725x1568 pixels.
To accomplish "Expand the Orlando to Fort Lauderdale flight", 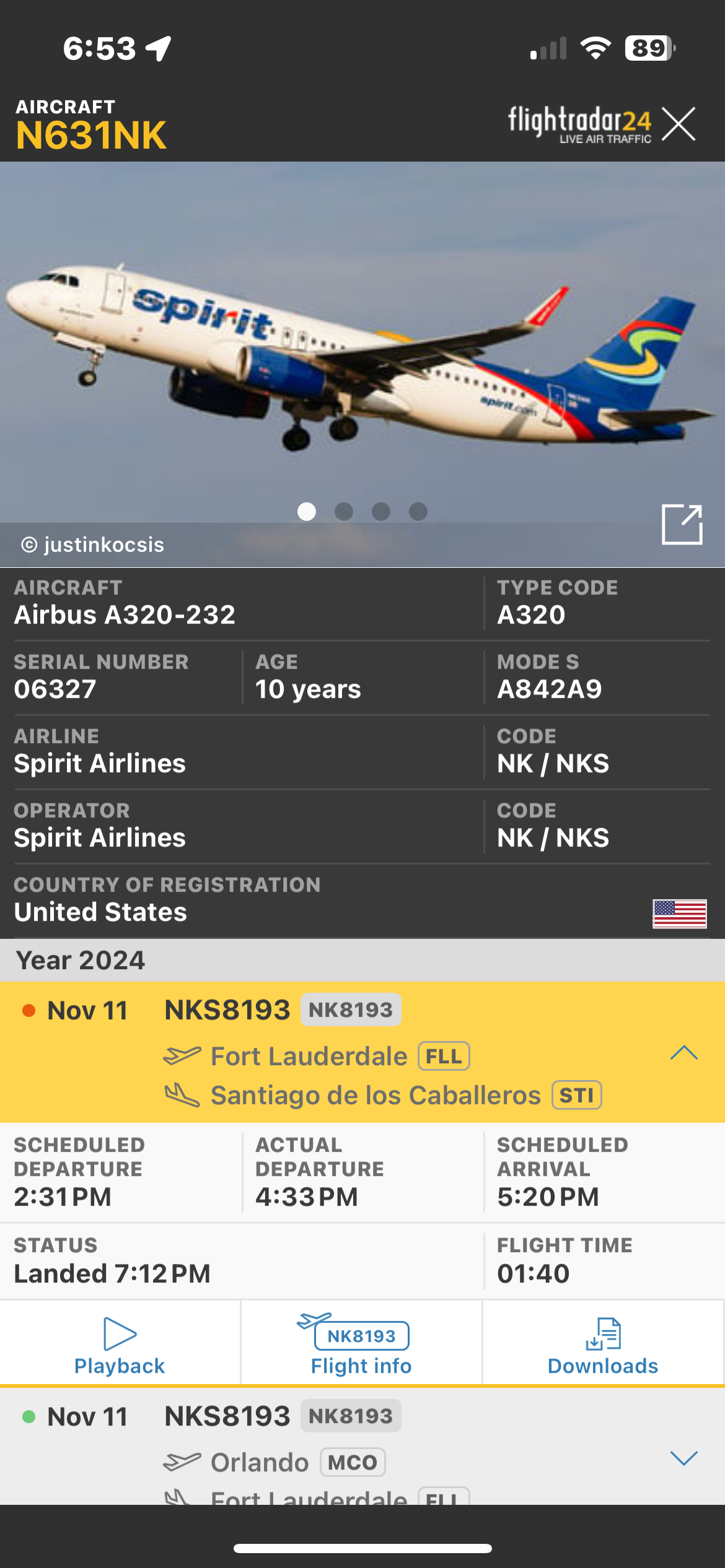I will pos(683,1458).
